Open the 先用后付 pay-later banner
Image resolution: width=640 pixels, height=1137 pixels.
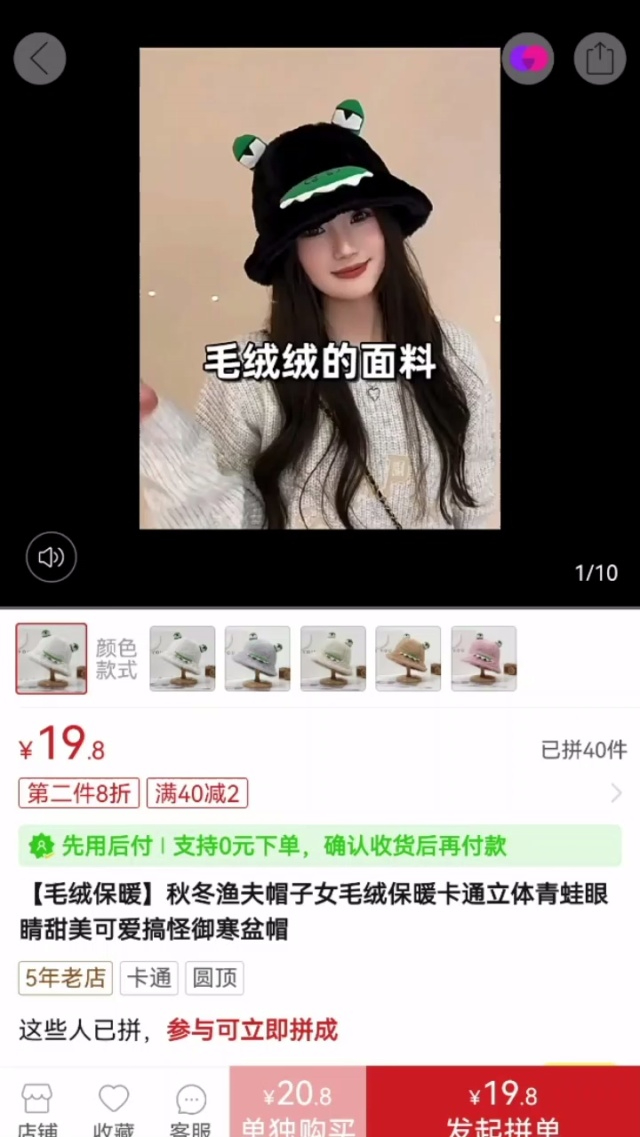320,846
